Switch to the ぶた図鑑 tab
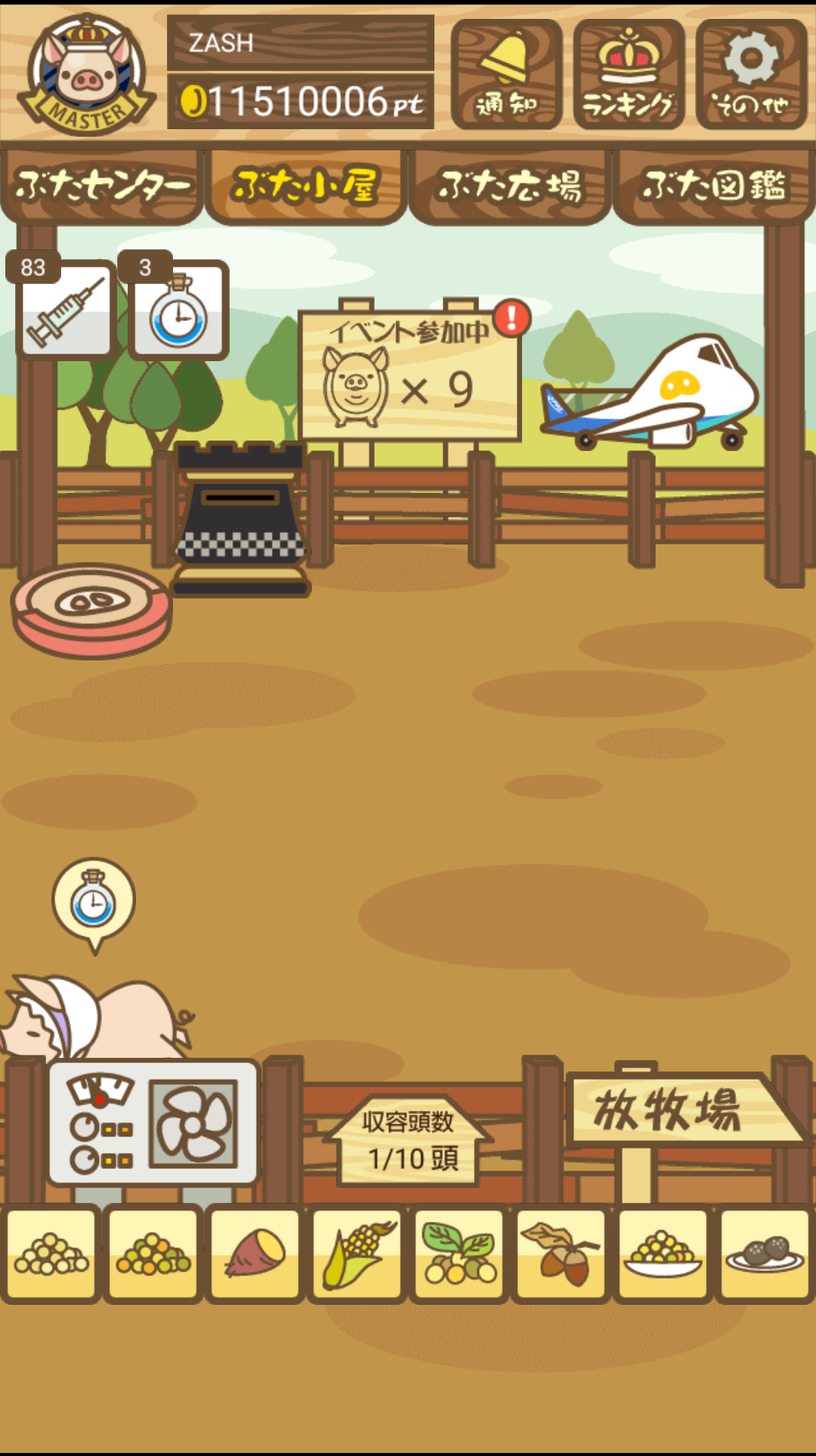This screenshot has width=816, height=1456. [714, 186]
